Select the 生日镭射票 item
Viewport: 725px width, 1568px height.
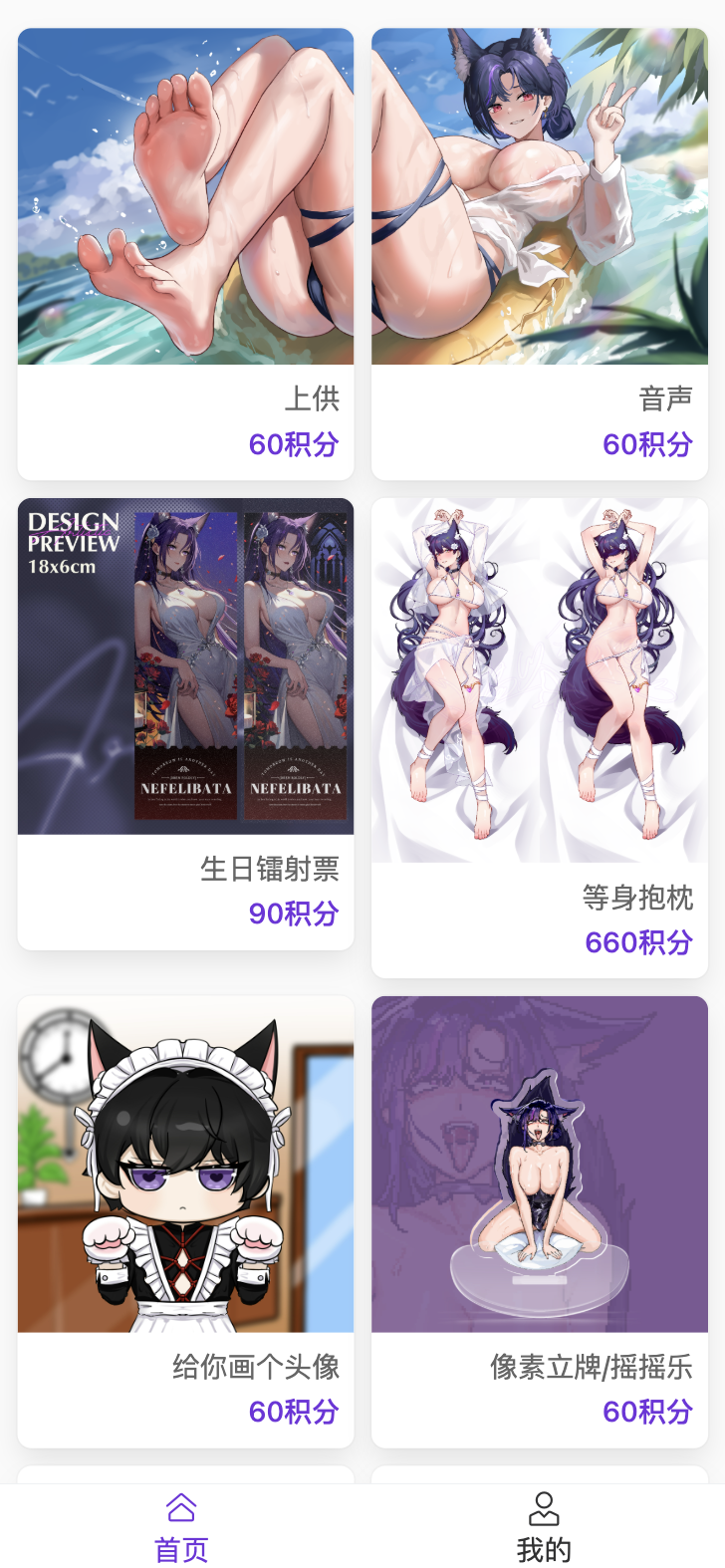point(185,724)
